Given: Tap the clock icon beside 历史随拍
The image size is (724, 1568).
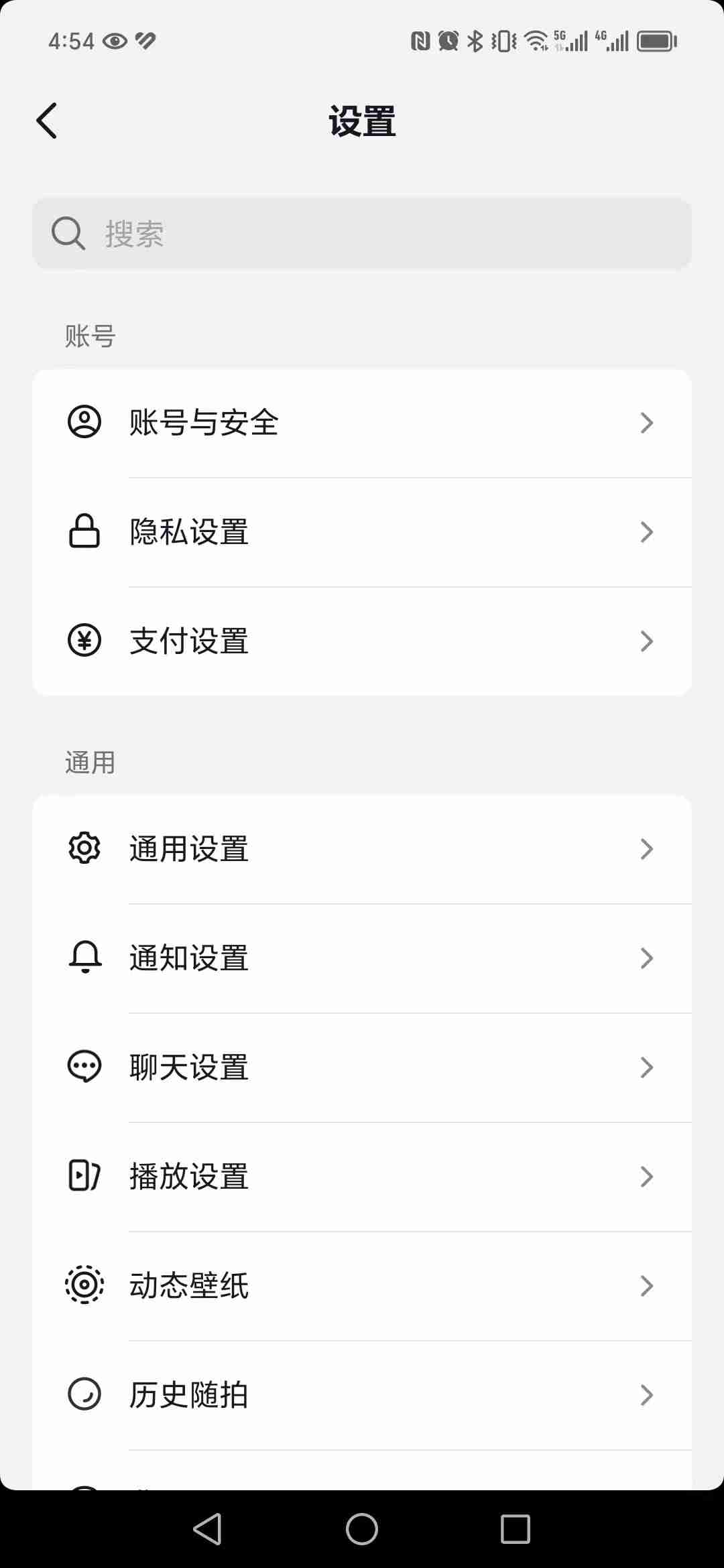Looking at the screenshot, I should click(84, 1394).
